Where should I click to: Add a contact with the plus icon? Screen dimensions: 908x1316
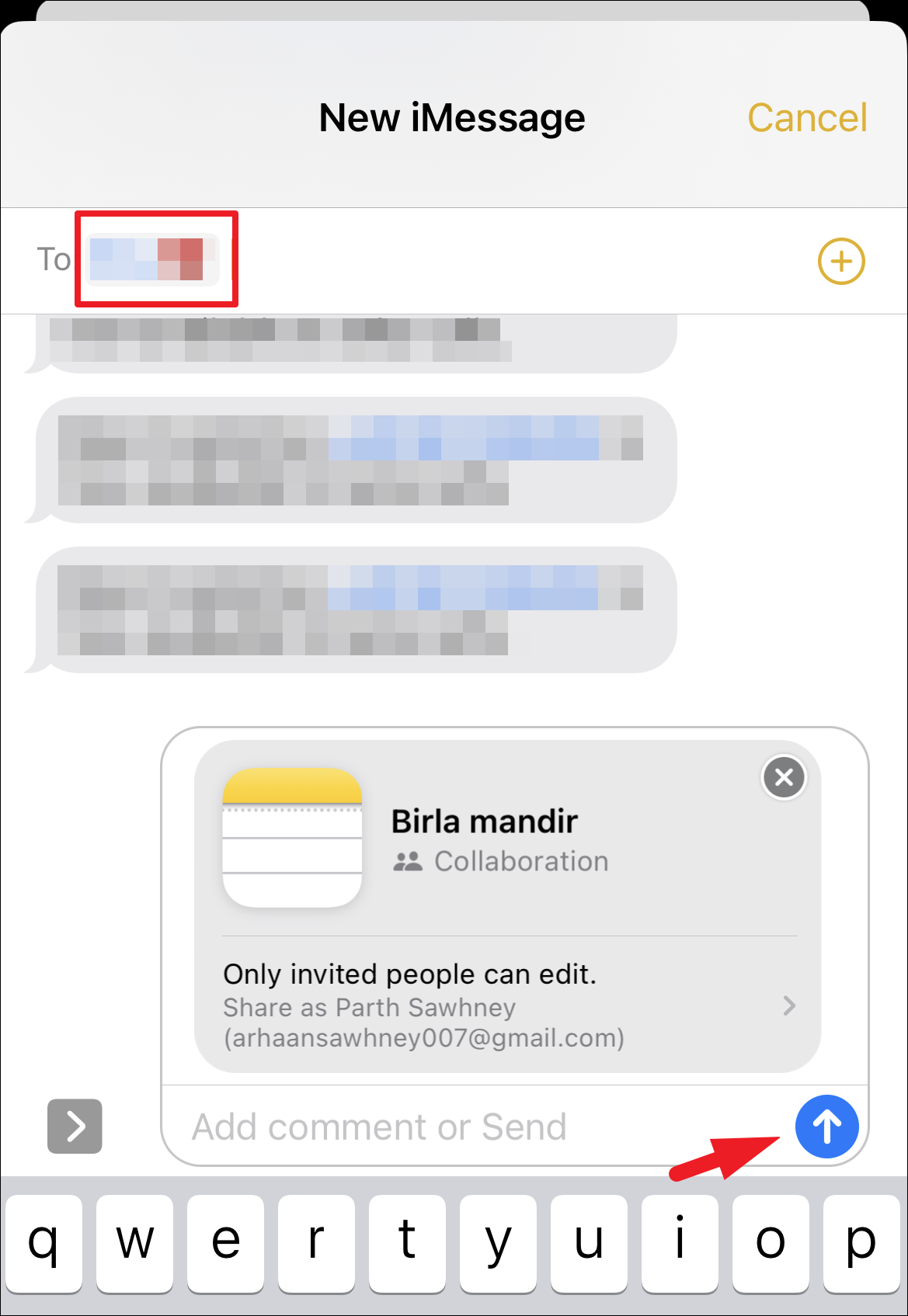[x=841, y=261]
